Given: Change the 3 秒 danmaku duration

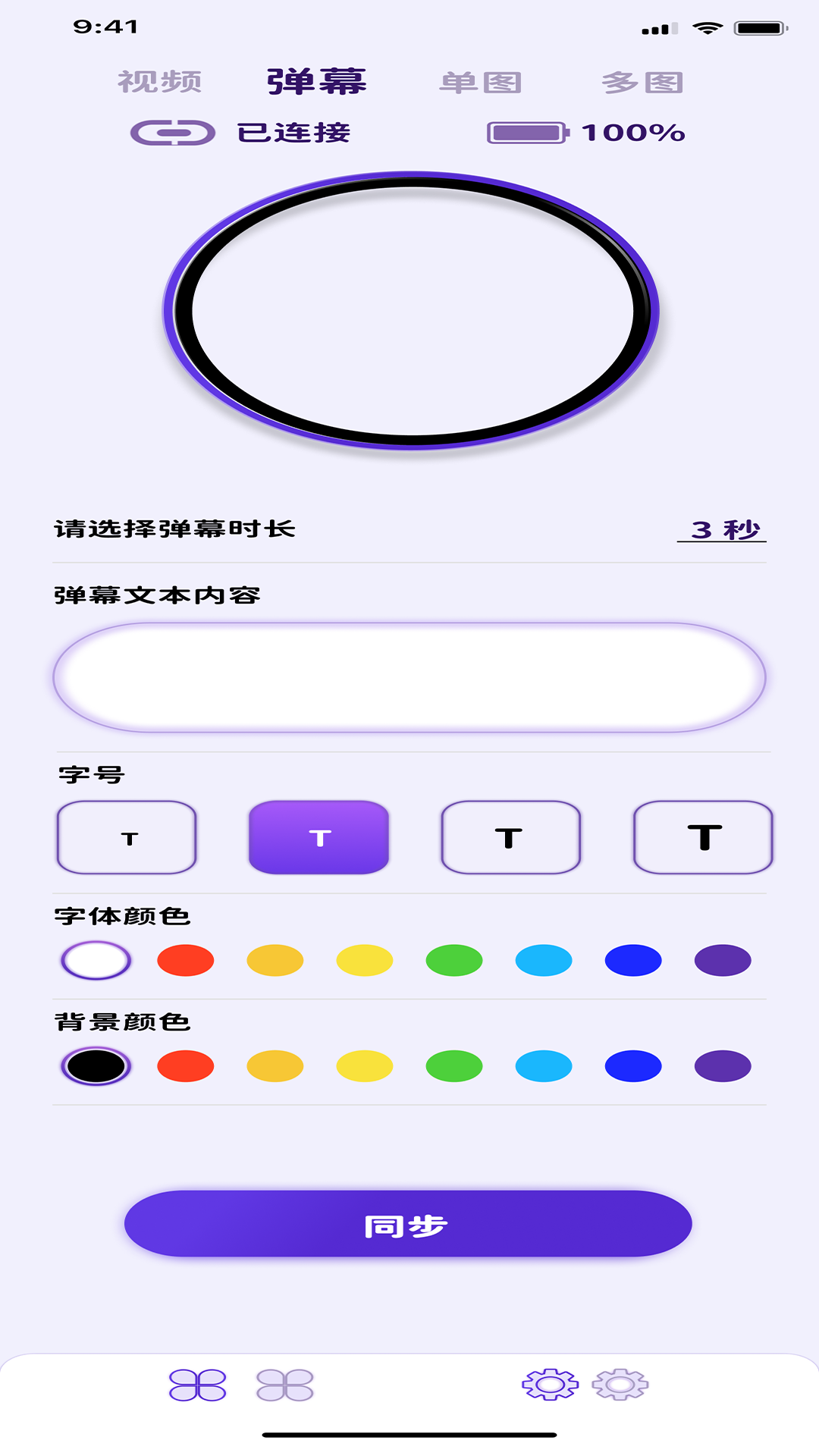Looking at the screenshot, I should 722,529.
